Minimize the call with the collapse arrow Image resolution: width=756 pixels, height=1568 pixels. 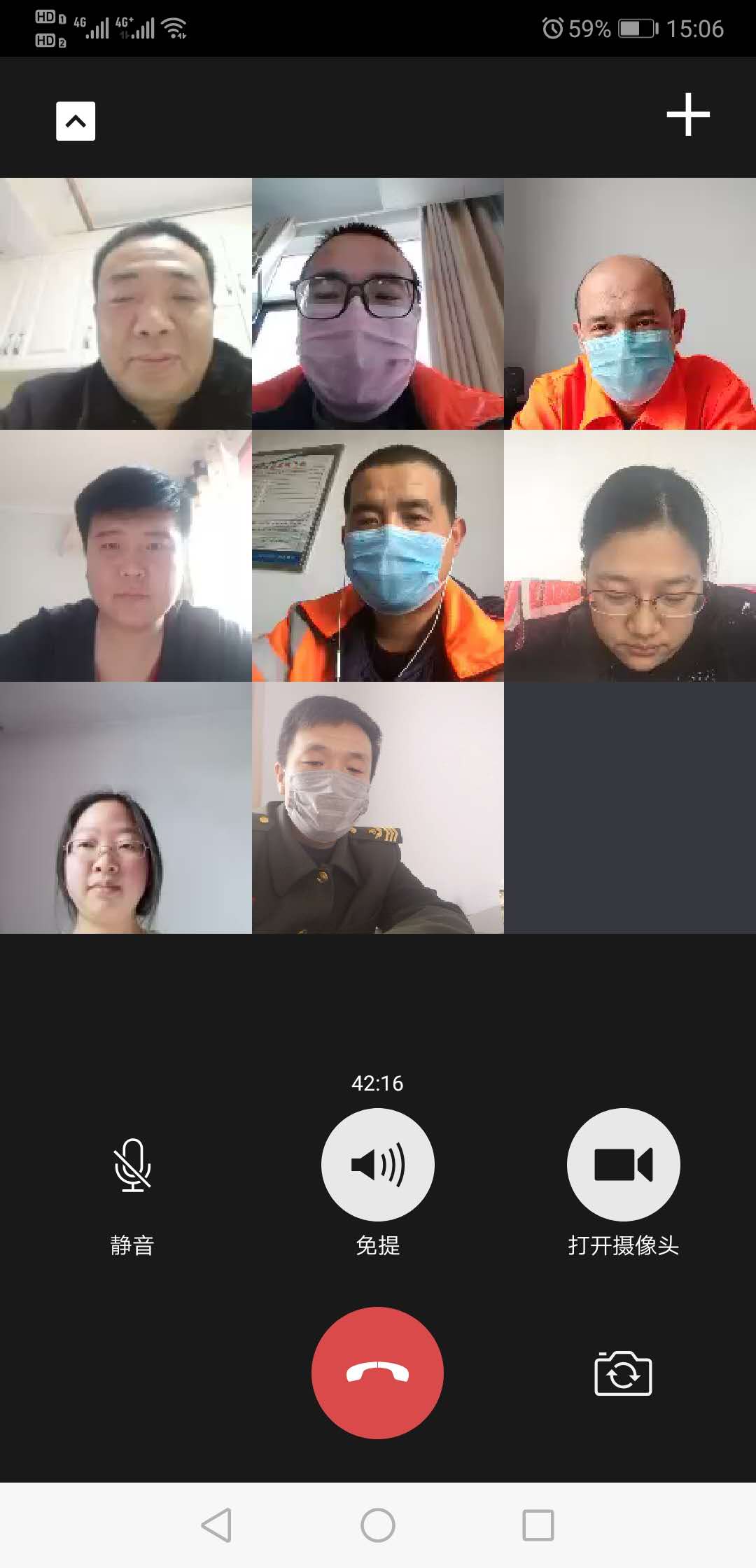point(76,121)
